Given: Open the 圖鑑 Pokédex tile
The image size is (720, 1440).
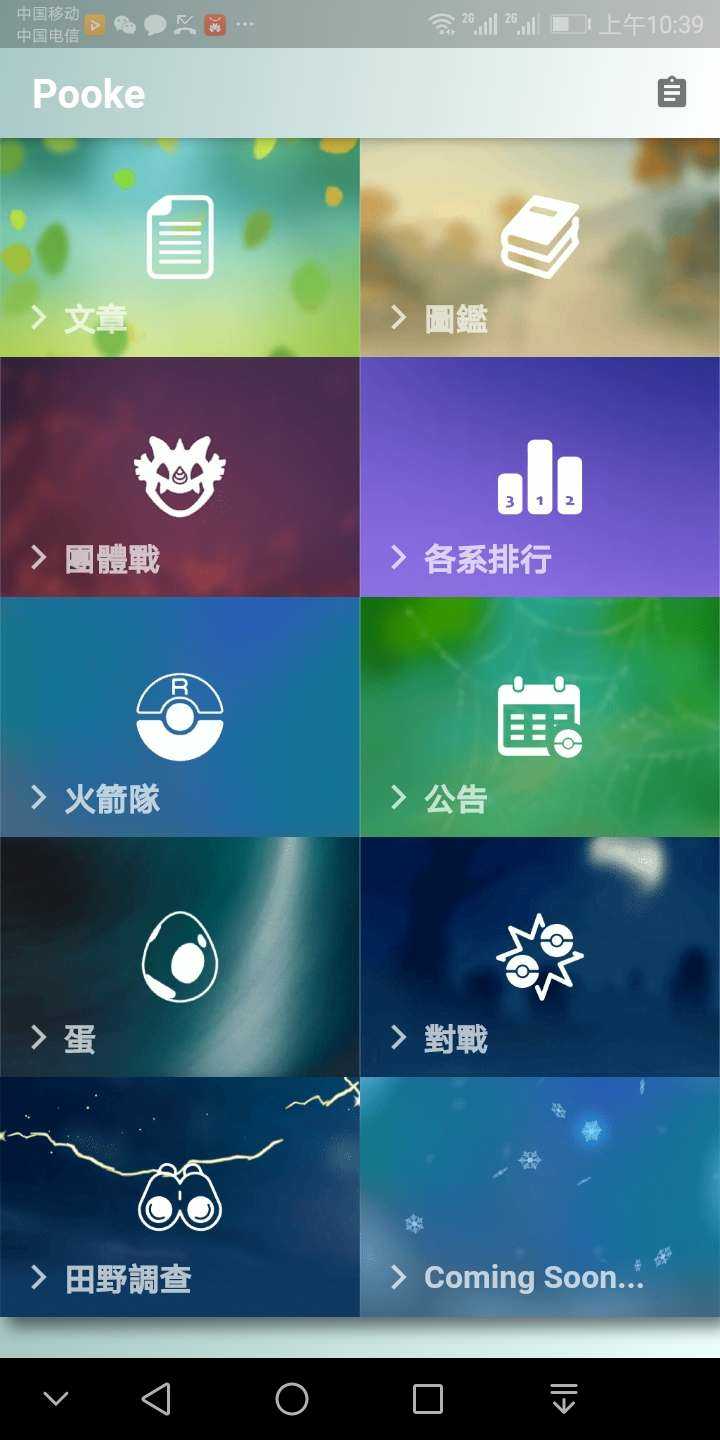Looking at the screenshot, I should [540, 248].
